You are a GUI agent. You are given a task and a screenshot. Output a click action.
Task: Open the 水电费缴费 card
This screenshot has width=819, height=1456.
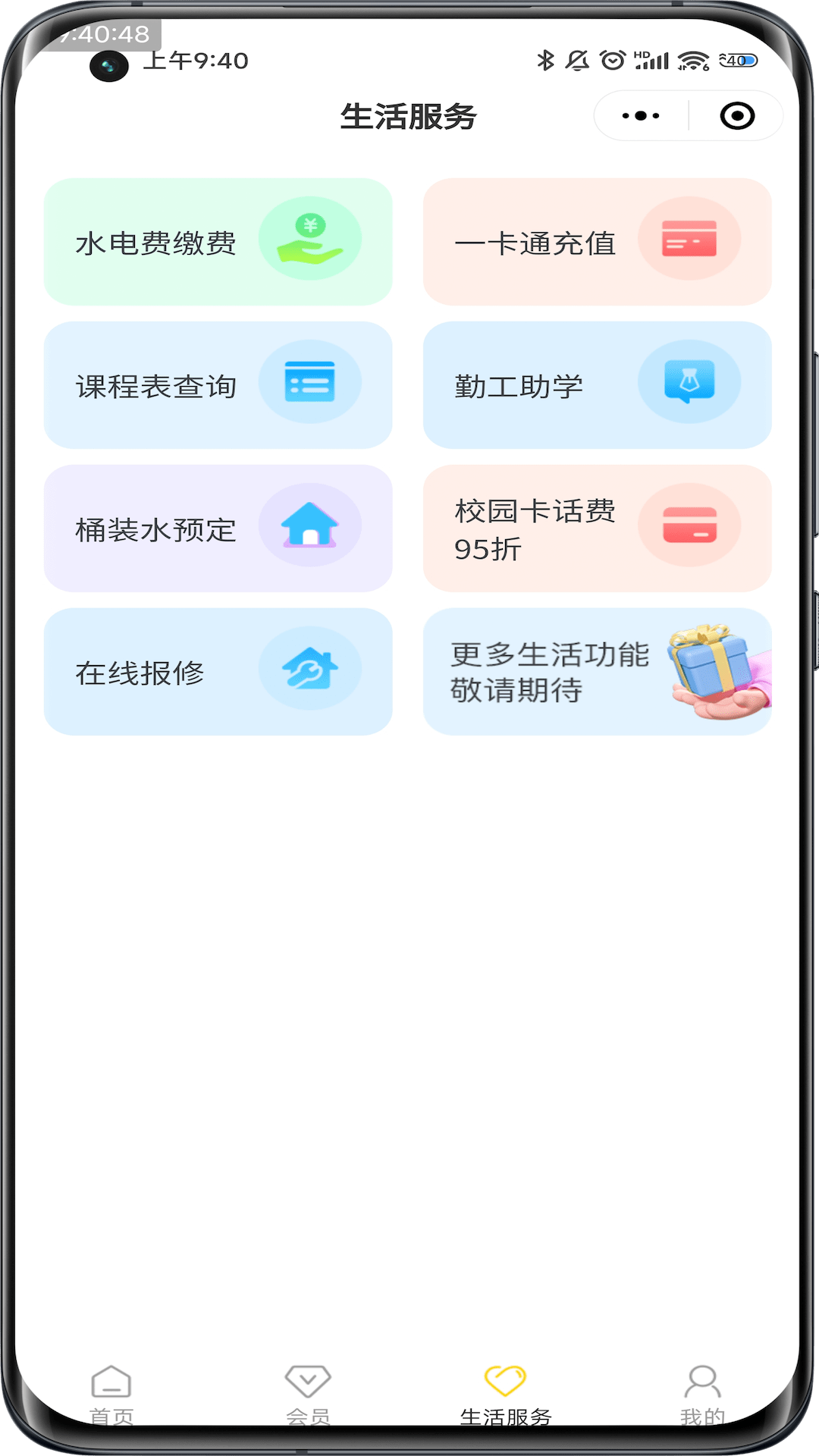tap(218, 242)
